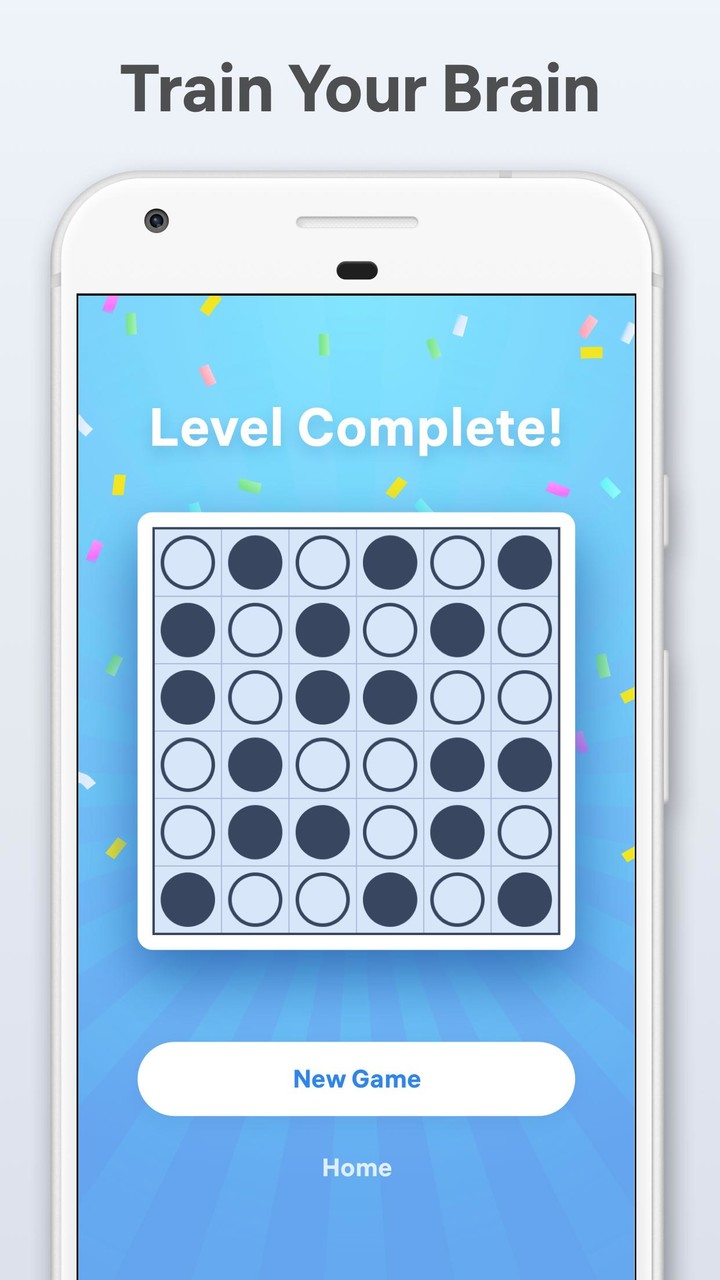Toggle the dark circle in the top-right grid corner
The width and height of the screenshot is (720, 1280).
(525, 562)
